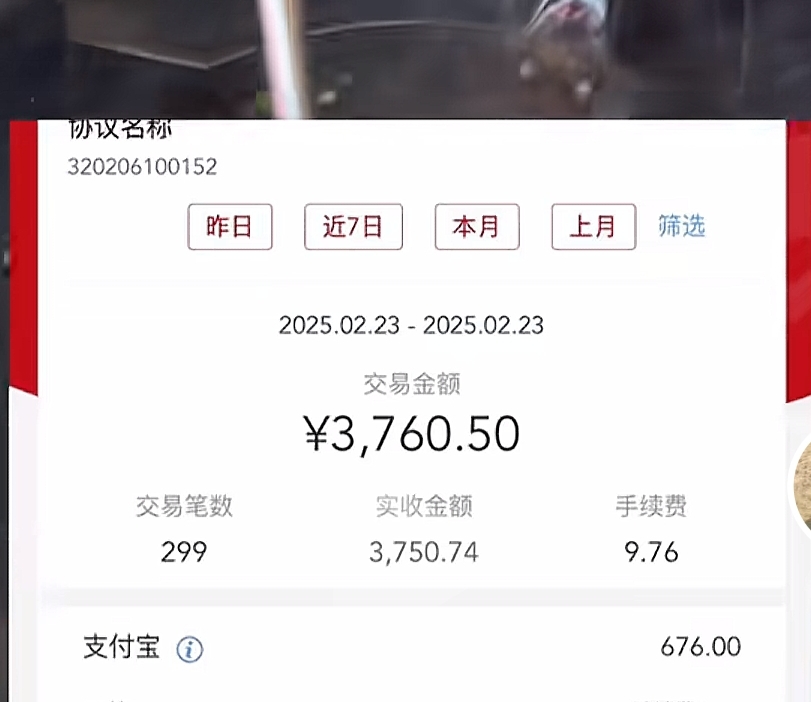Tap the info icon beside 支付宝
This screenshot has width=811, height=702.
[190, 650]
